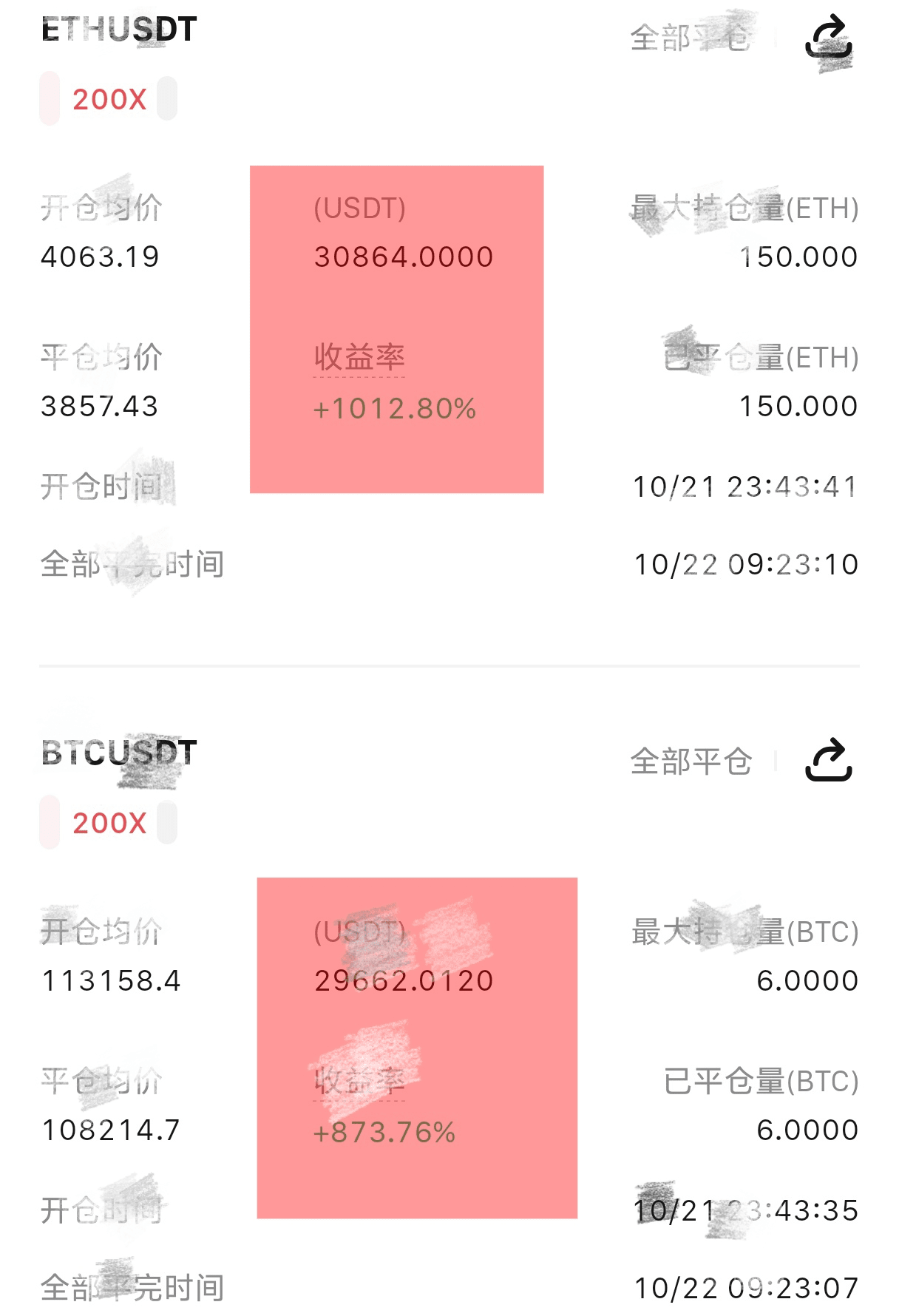This screenshot has height=1316, width=899.
Task: Share the BTCUSDT position record
Action: [828, 760]
